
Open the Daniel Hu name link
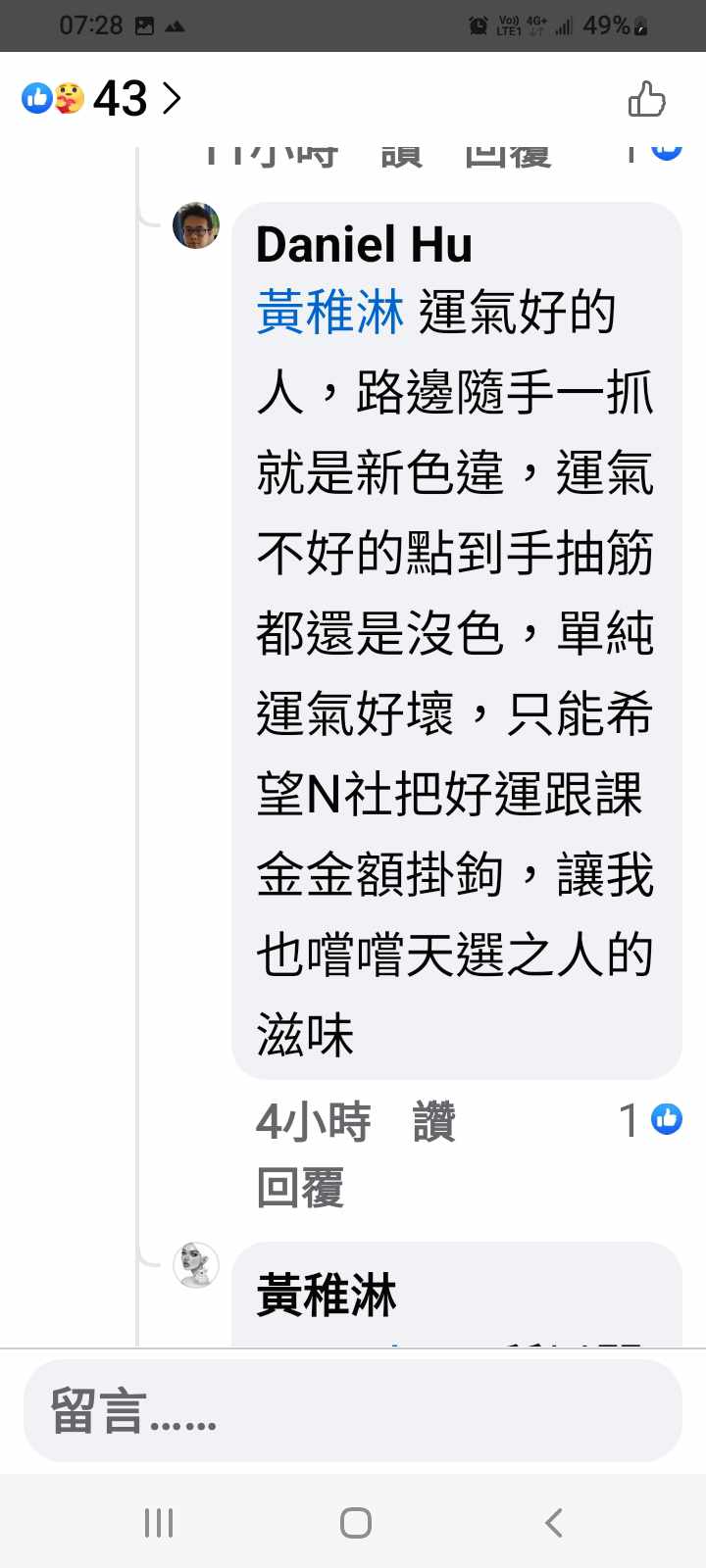point(364,244)
